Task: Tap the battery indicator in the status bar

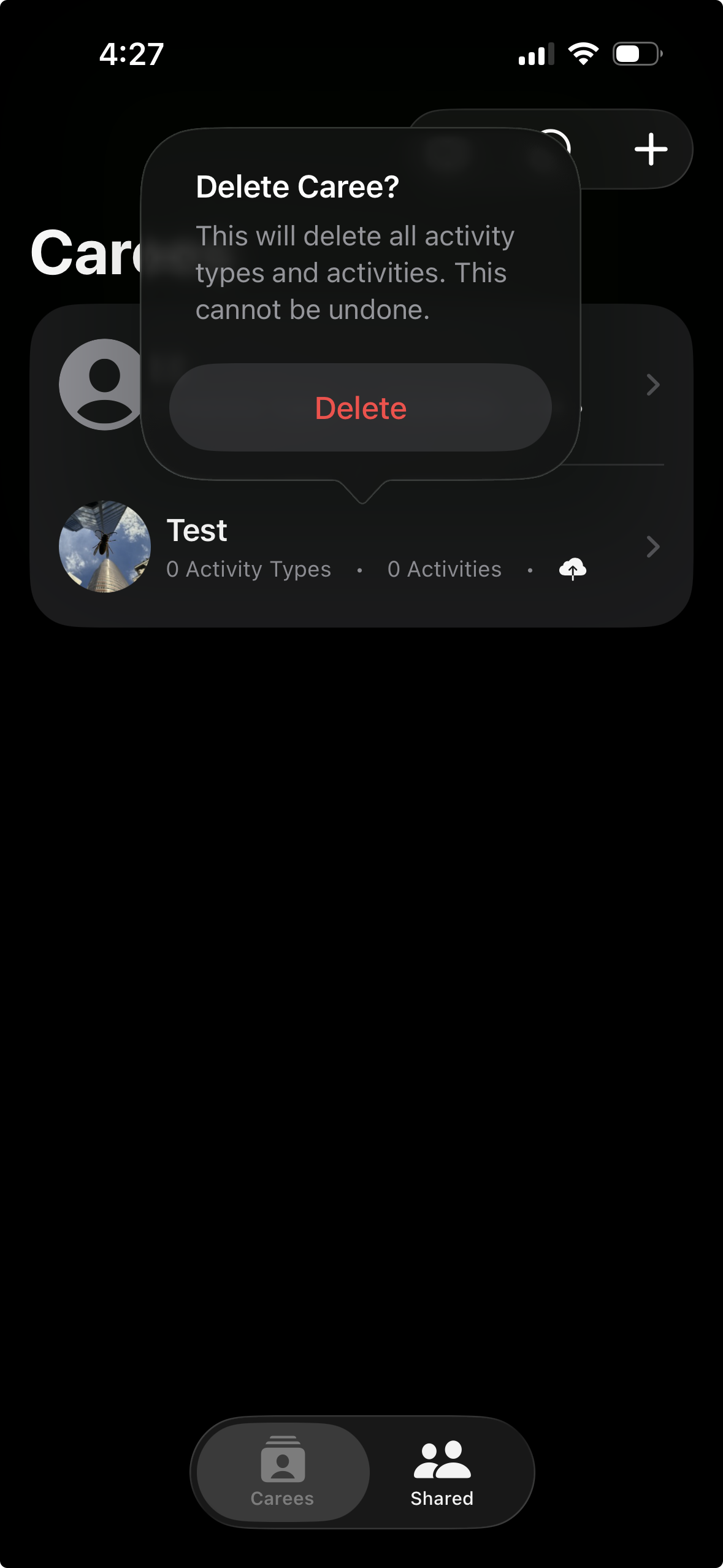Action: click(x=635, y=54)
